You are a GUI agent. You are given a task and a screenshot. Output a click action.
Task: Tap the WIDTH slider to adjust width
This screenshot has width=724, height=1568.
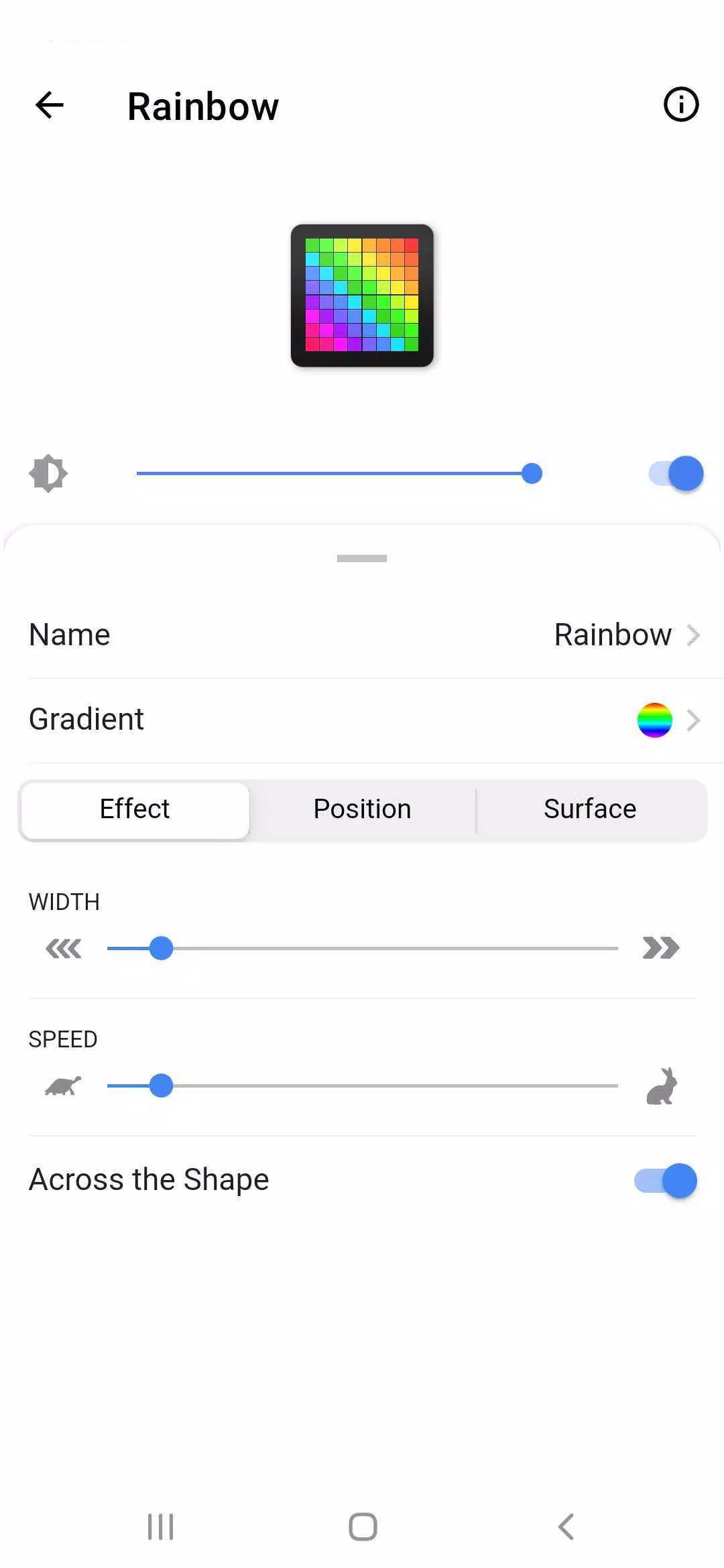click(x=362, y=948)
